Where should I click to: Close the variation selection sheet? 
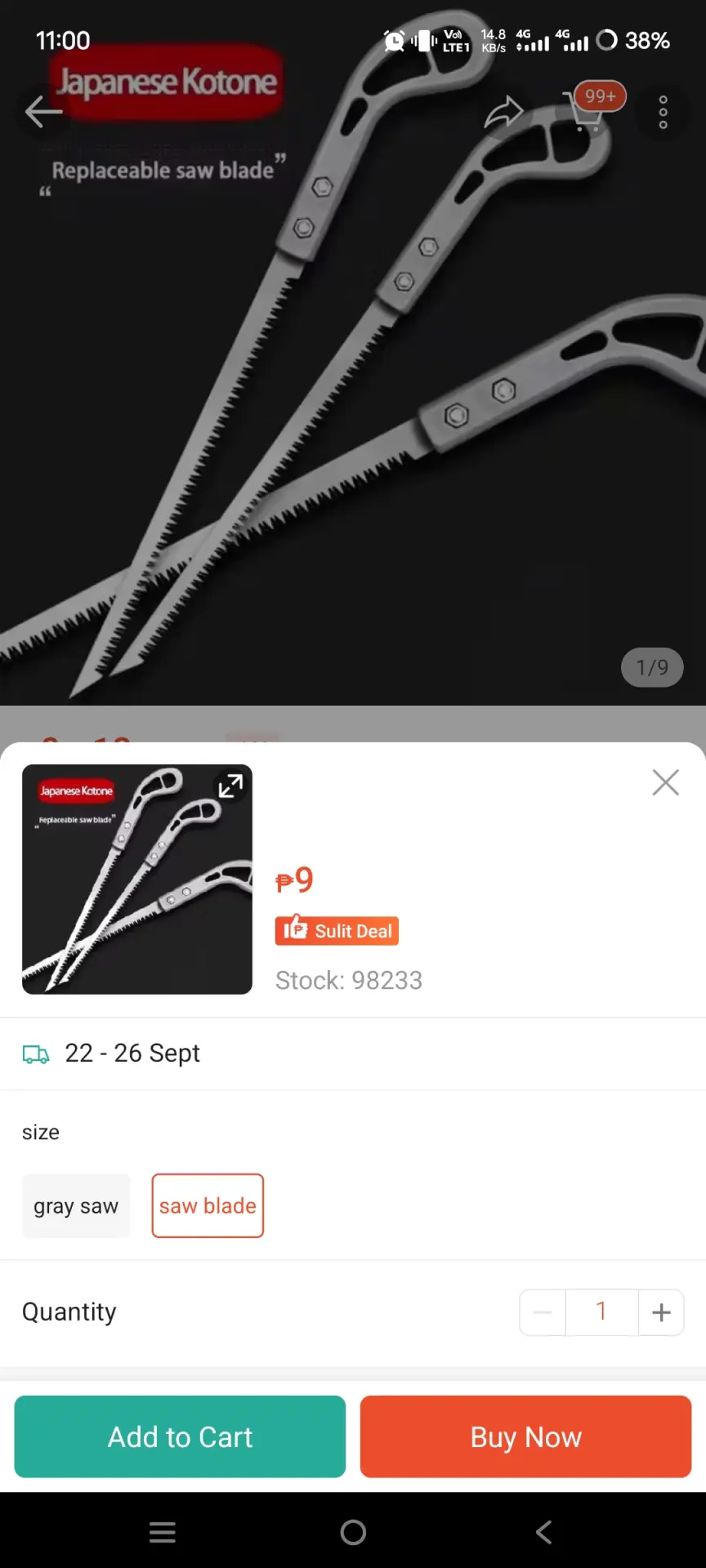click(665, 782)
